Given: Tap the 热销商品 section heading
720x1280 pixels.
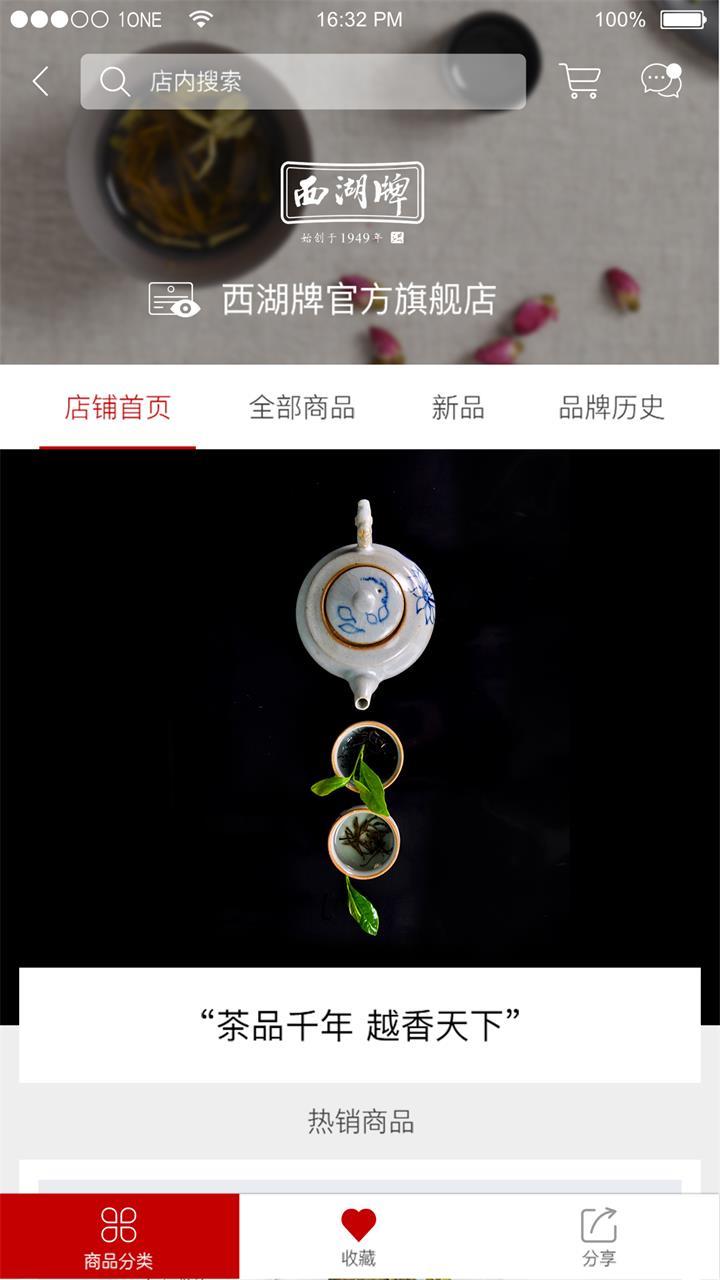Looking at the screenshot, I should click(x=360, y=1121).
